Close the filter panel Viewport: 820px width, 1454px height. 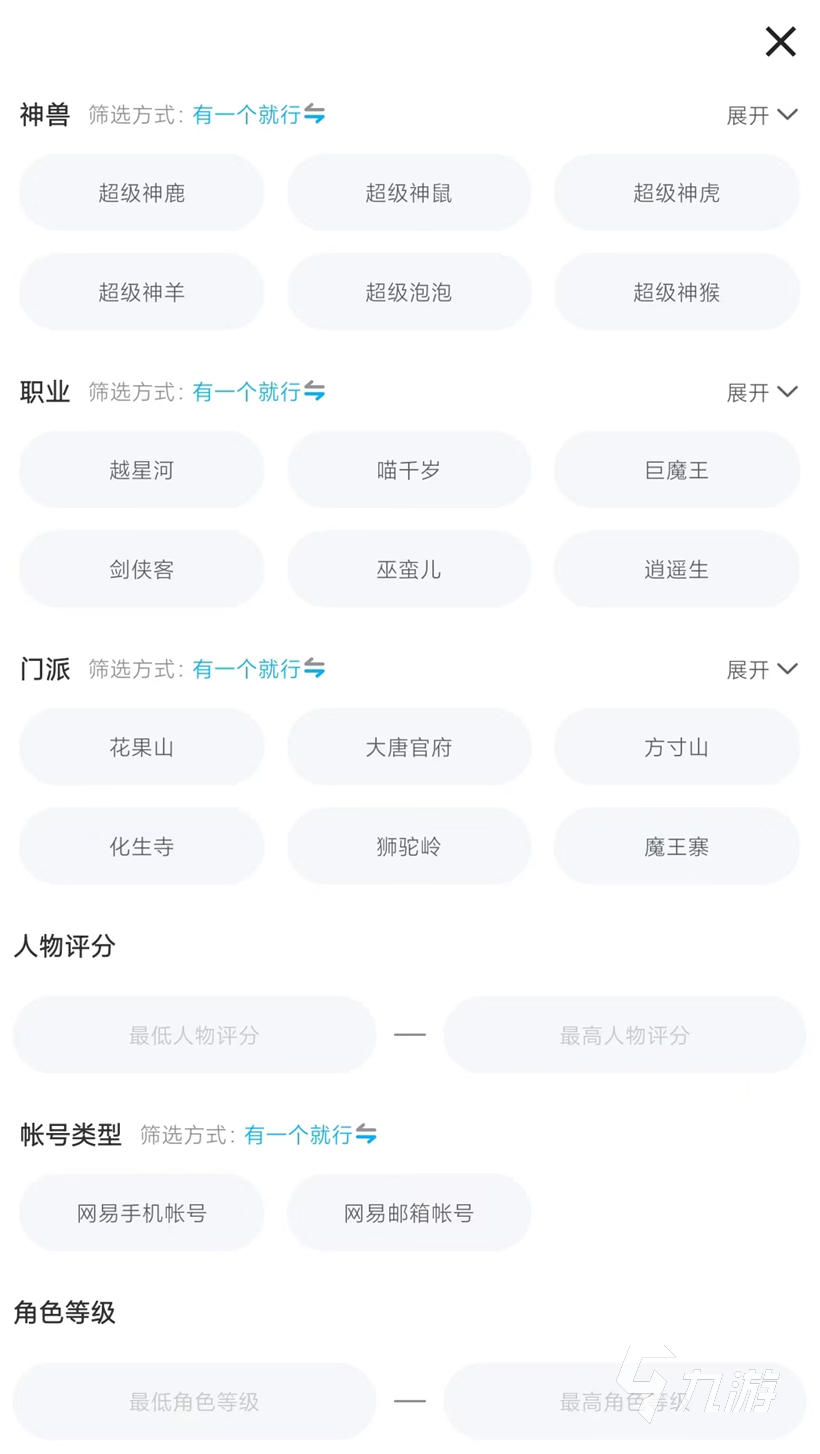coord(780,42)
